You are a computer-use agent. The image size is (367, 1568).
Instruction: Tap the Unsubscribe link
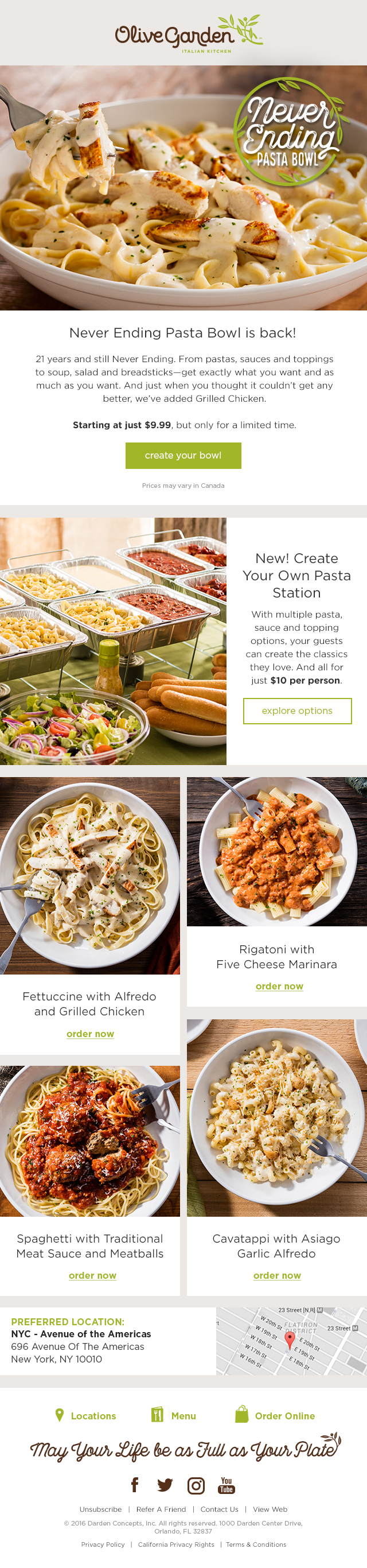tap(100, 1509)
